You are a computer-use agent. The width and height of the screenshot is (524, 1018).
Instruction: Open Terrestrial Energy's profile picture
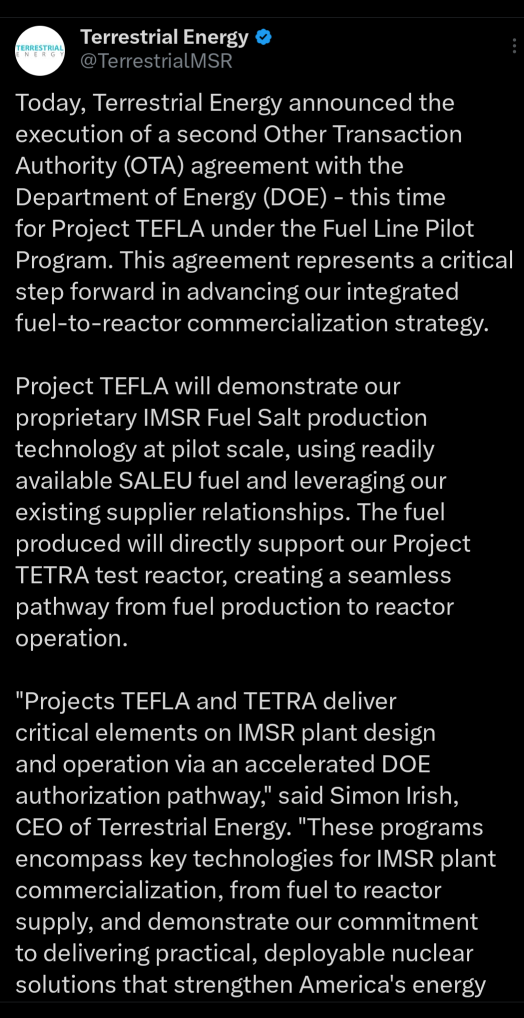coord(40,51)
